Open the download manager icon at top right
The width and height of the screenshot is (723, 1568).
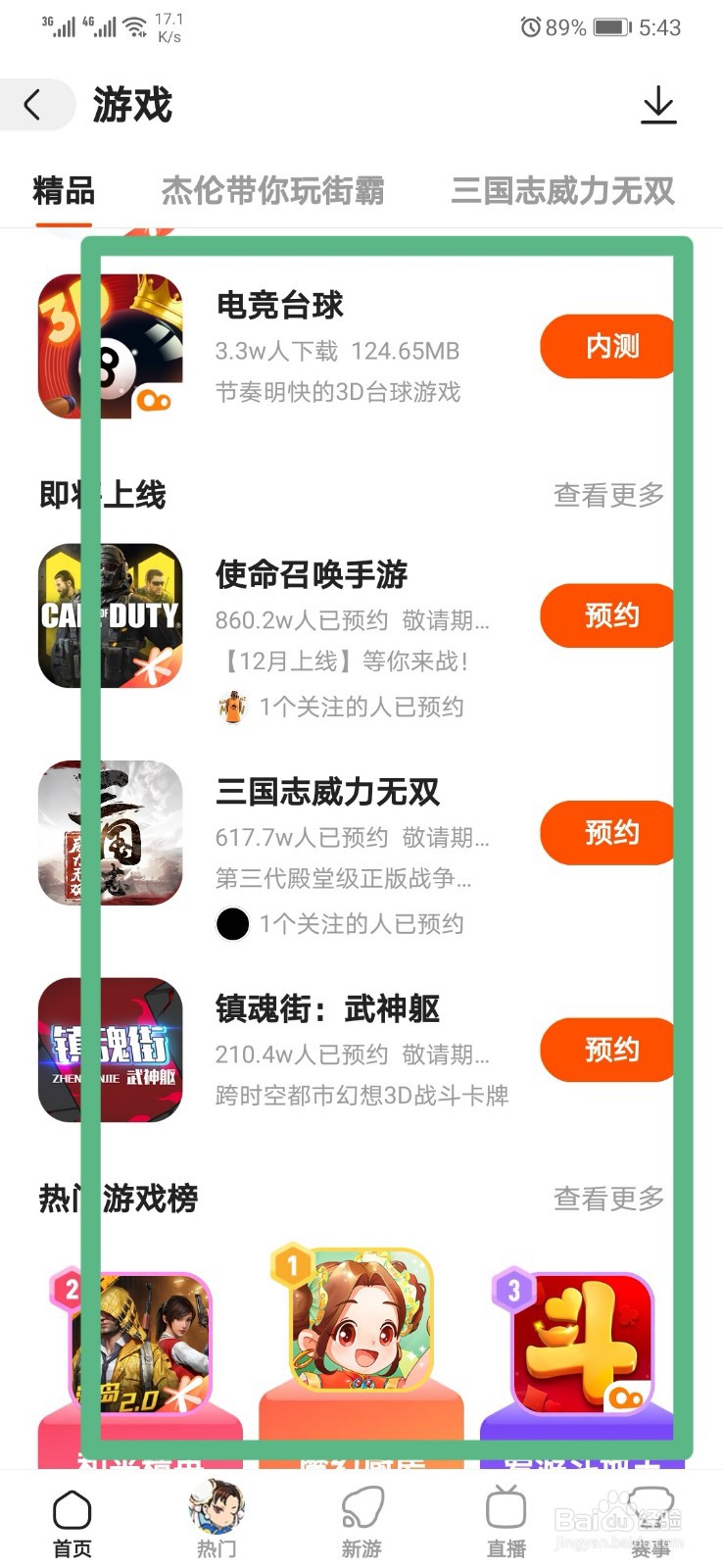(x=658, y=106)
